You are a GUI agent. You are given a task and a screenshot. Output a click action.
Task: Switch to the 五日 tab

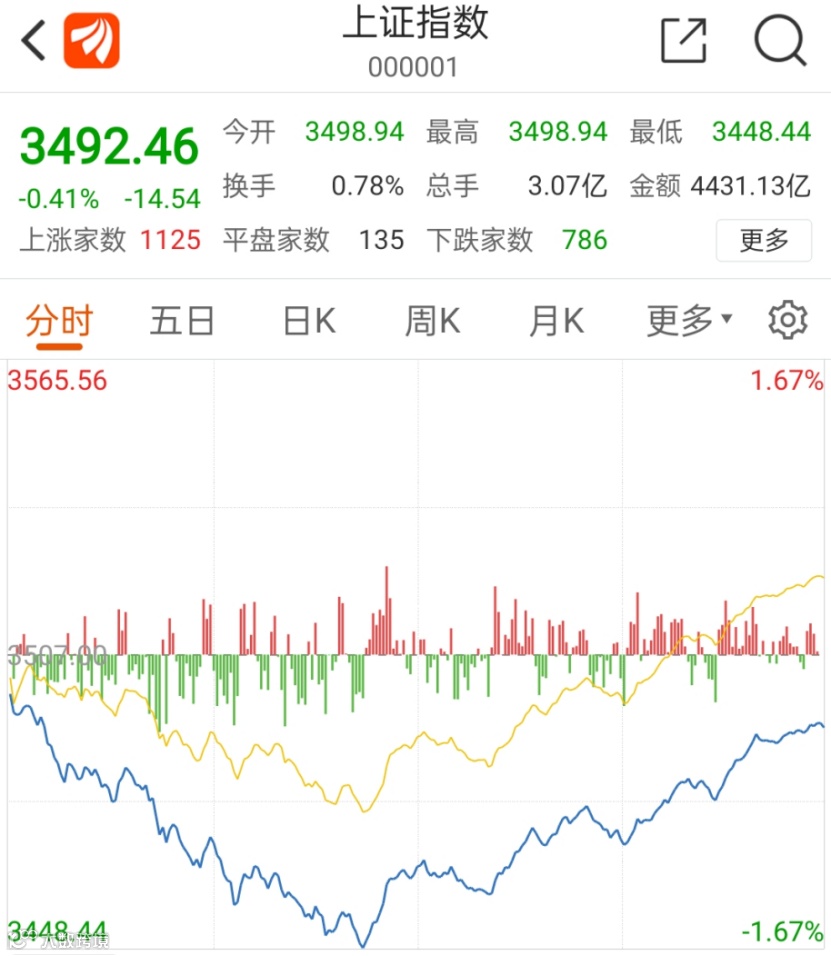pos(182,321)
